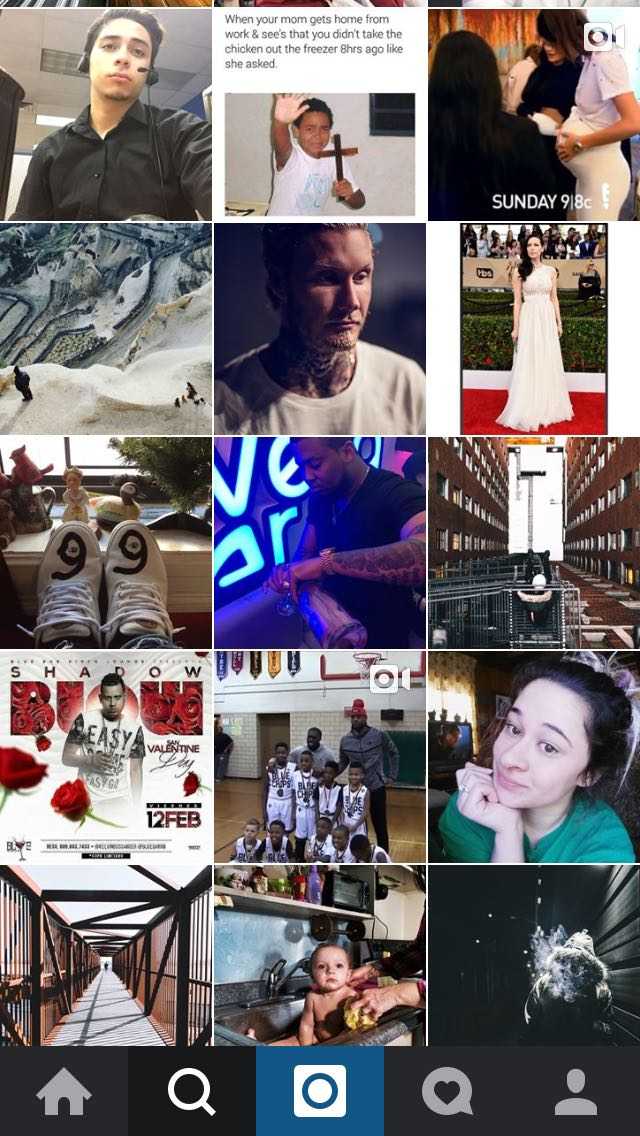This screenshot has height=1136, width=640.
Task: Go to the Home feed tab
Action: pyautogui.click(x=63, y=1091)
